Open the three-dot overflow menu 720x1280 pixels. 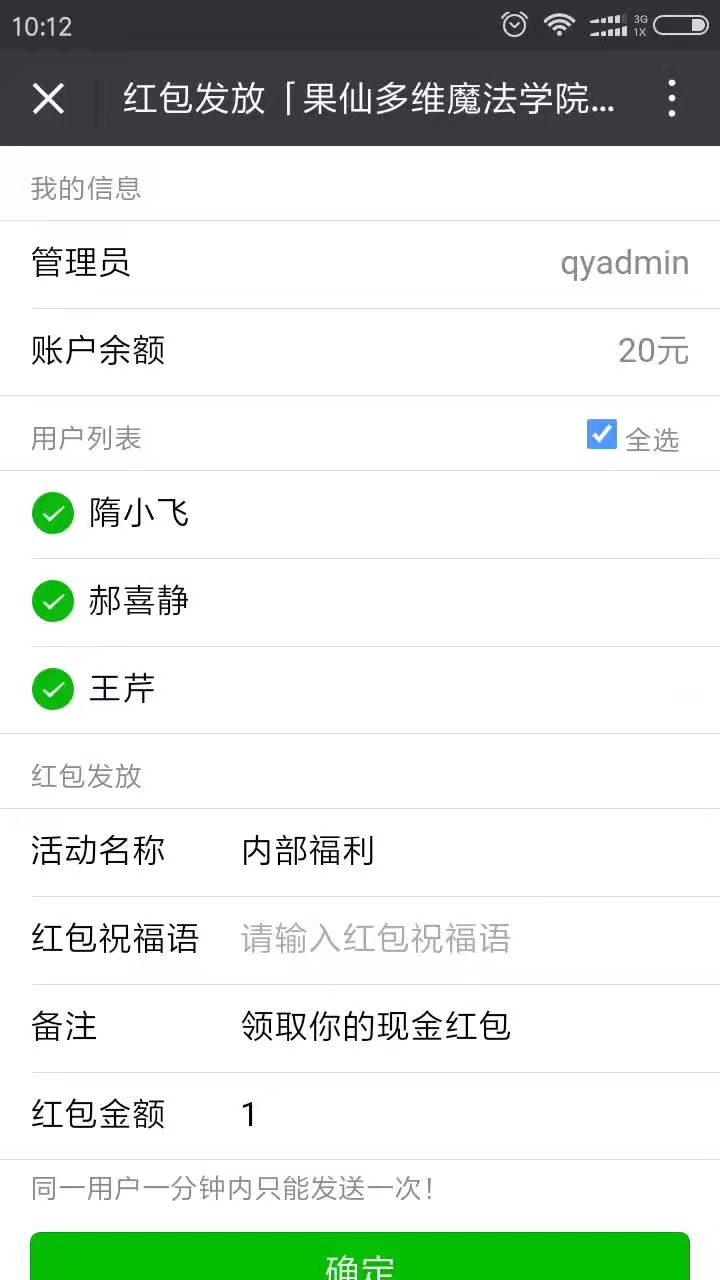[x=672, y=98]
